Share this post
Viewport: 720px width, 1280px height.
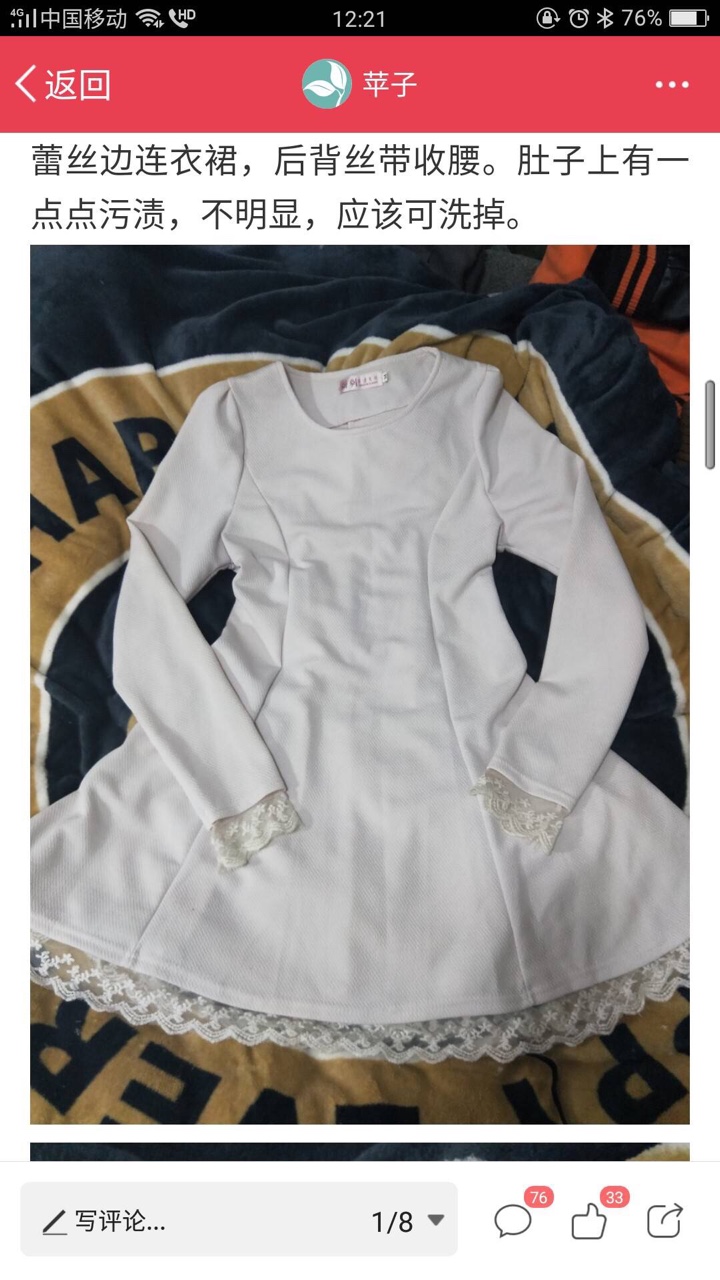(x=664, y=1221)
